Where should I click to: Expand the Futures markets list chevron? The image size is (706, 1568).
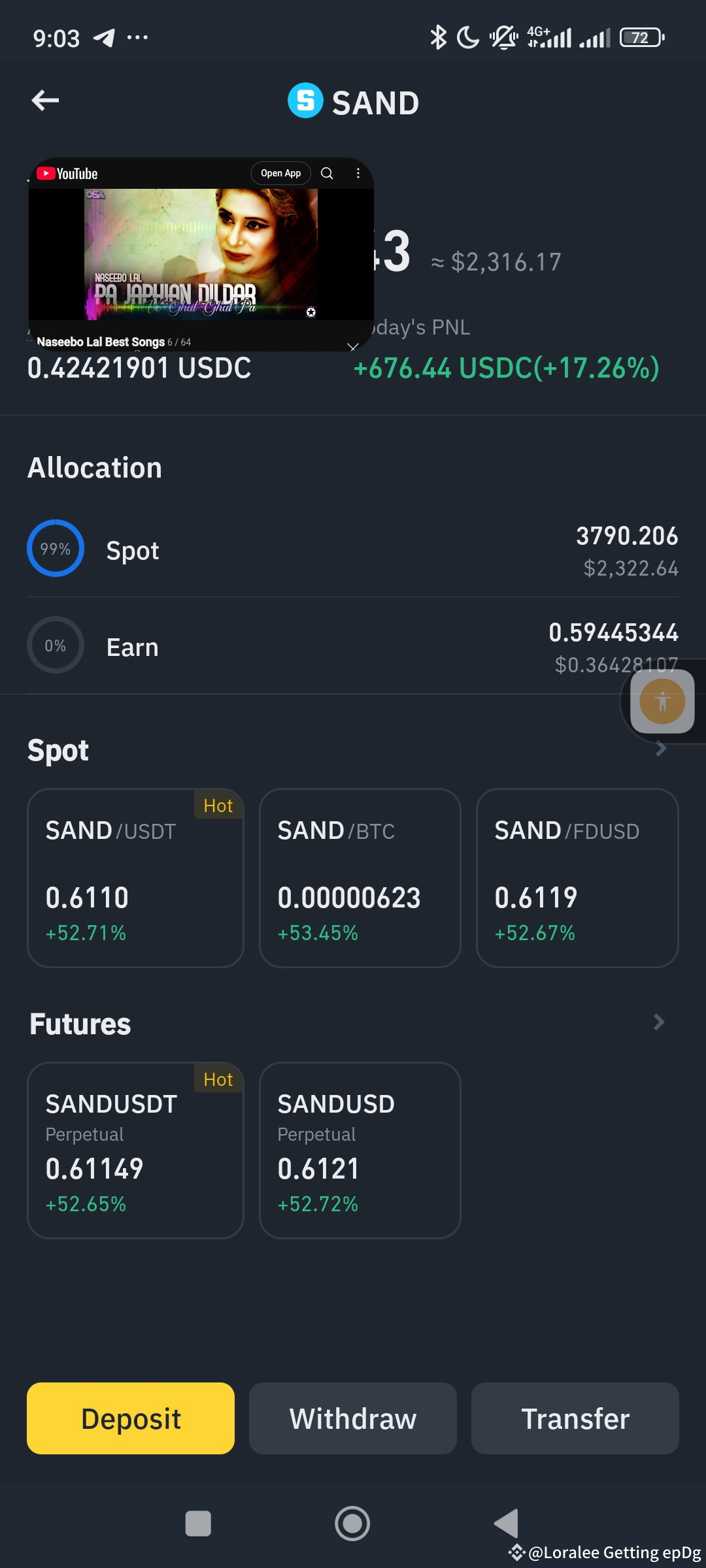(x=660, y=1022)
